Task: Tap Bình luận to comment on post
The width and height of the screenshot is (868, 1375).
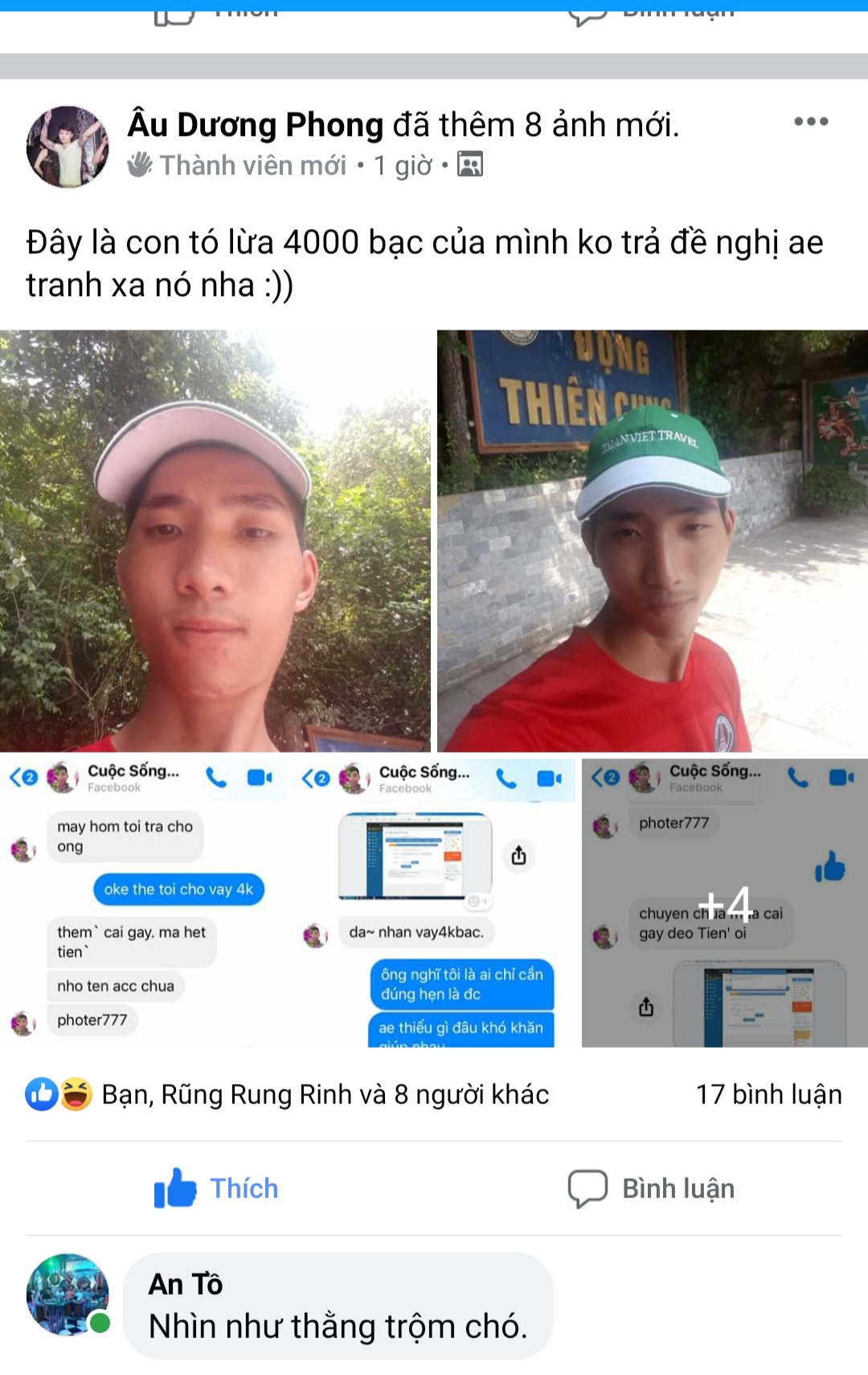Action: click(652, 1188)
